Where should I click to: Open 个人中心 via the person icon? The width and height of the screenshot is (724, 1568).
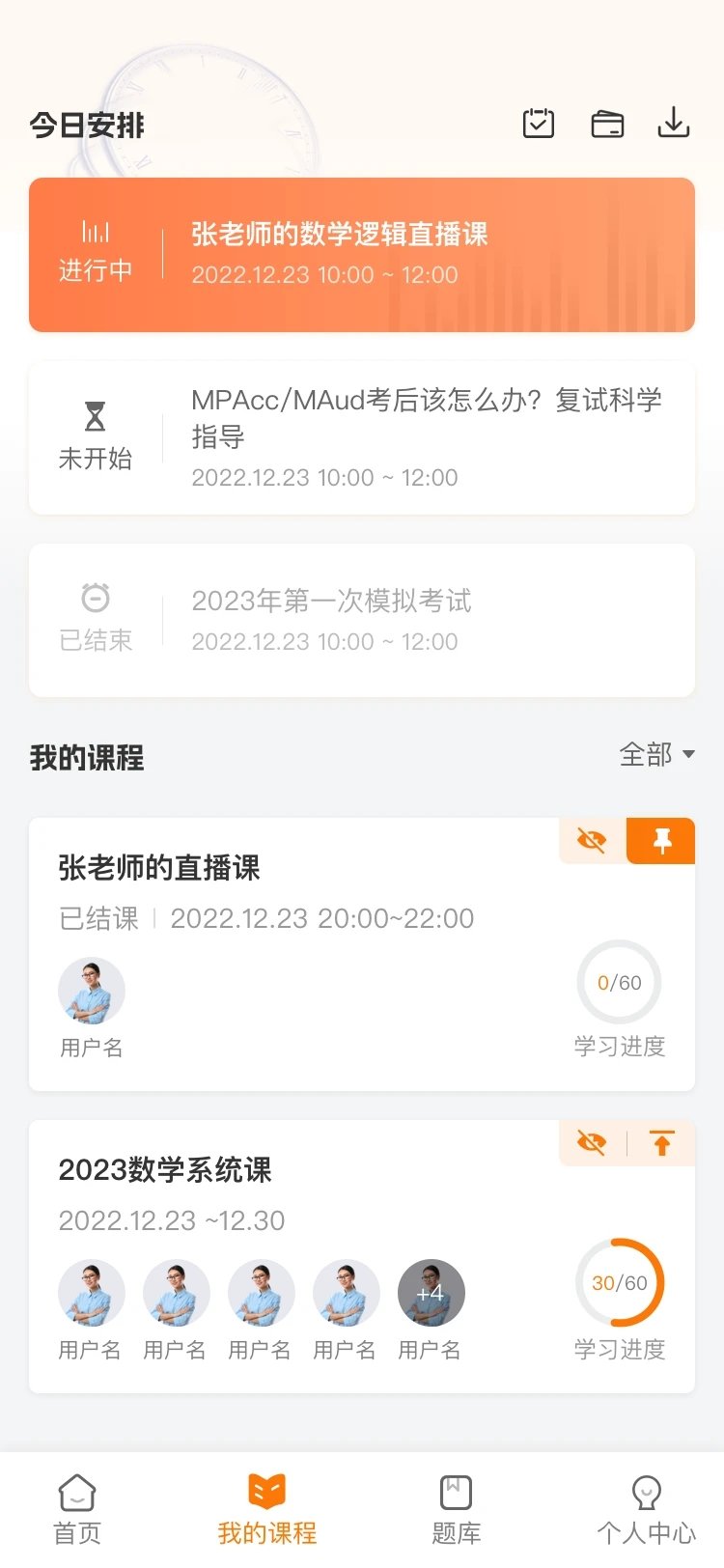[x=645, y=1491]
